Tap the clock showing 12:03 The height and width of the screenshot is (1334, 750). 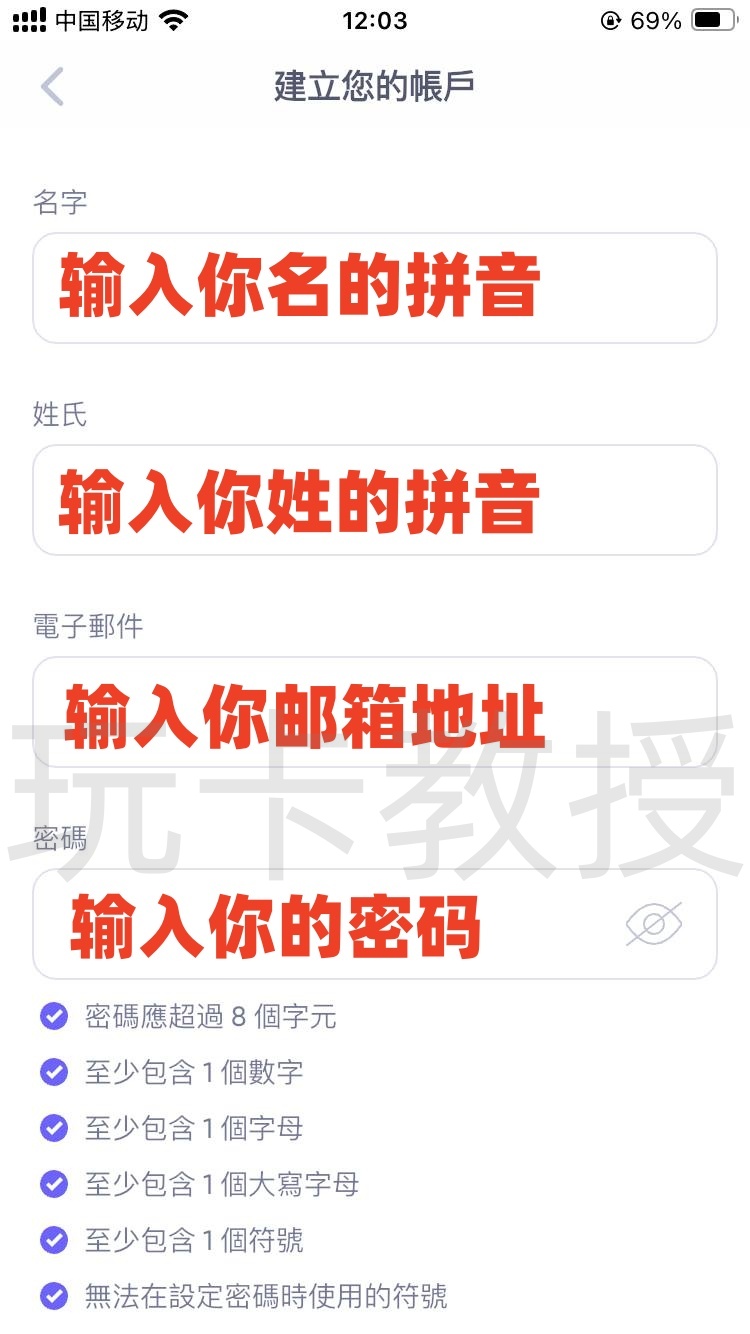pyautogui.click(x=375, y=19)
